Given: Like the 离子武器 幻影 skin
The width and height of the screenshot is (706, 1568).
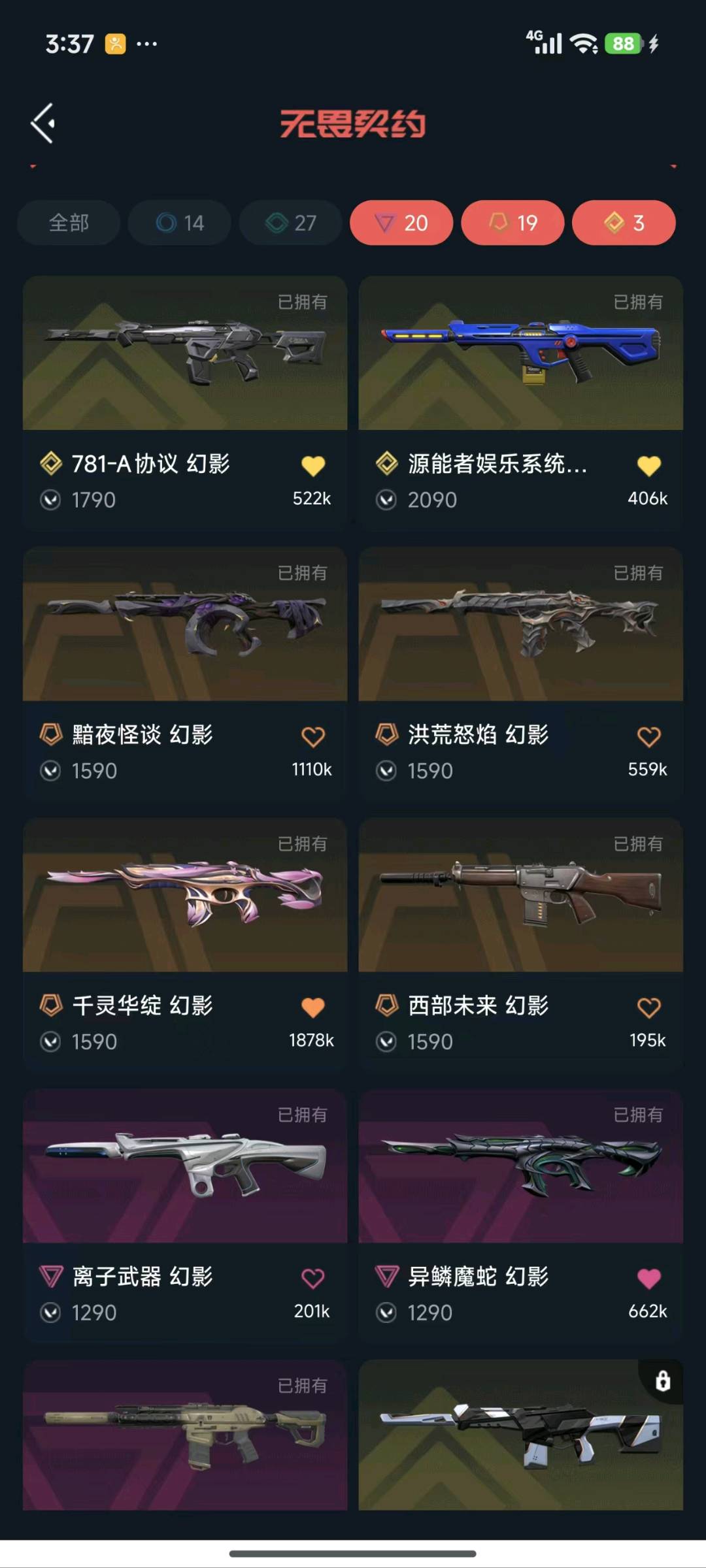Looking at the screenshot, I should (x=312, y=1278).
